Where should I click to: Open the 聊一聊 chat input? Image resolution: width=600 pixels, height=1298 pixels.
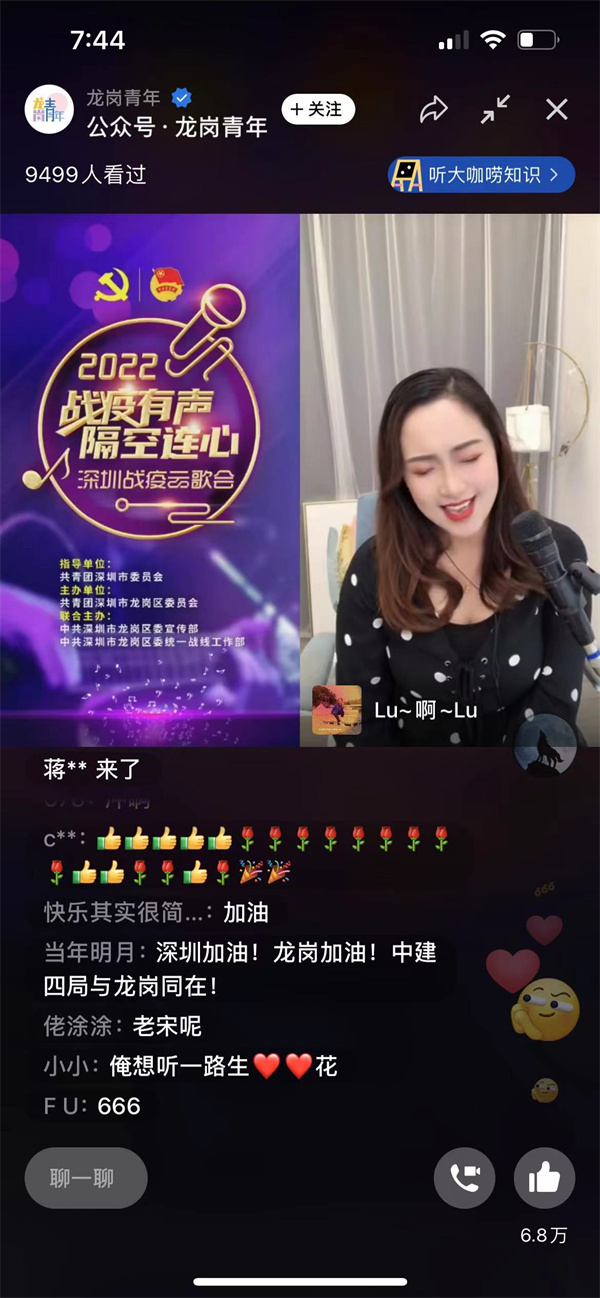tap(86, 1178)
